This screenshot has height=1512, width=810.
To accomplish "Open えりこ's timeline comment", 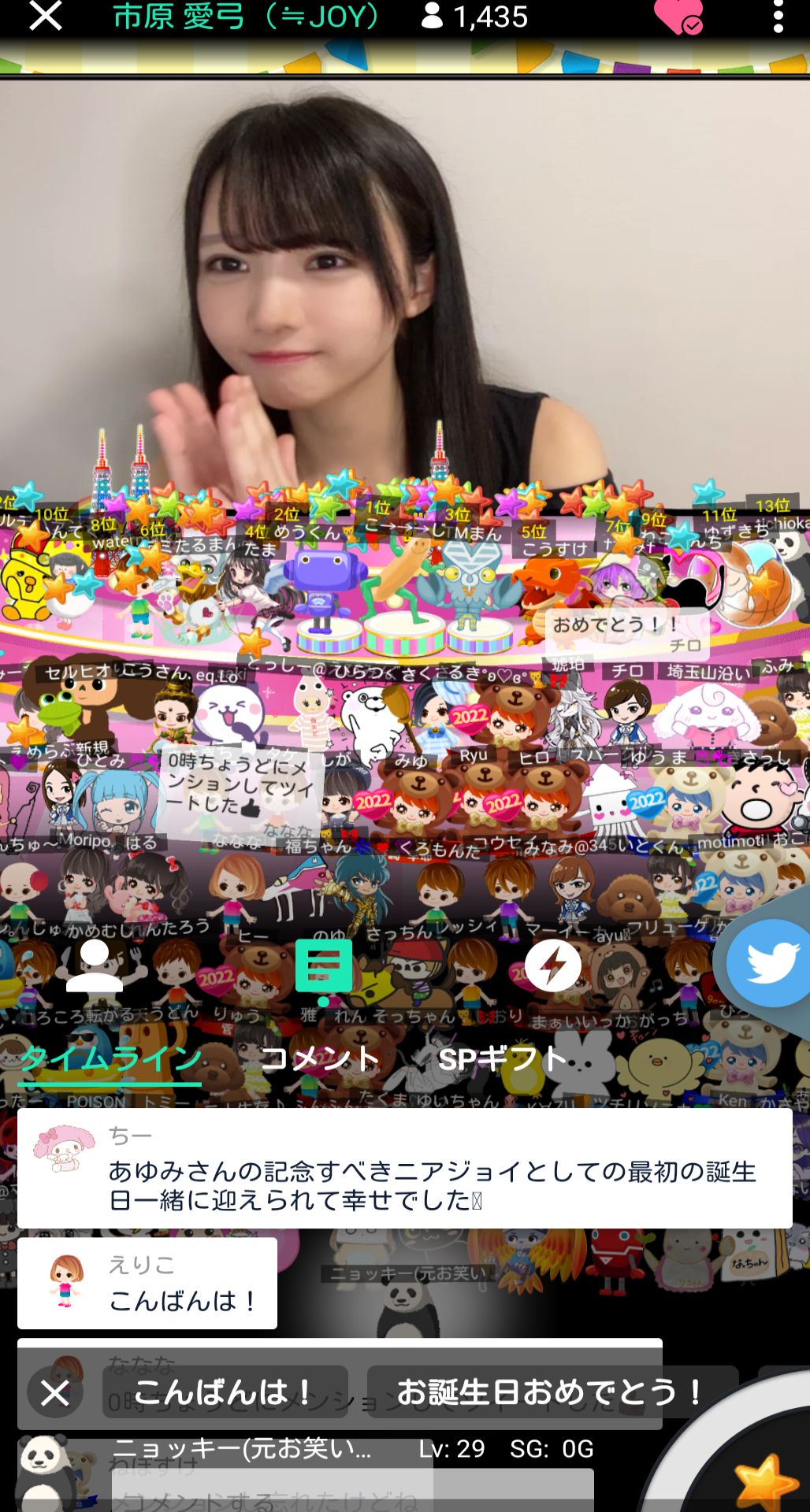I will (147, 1283).
